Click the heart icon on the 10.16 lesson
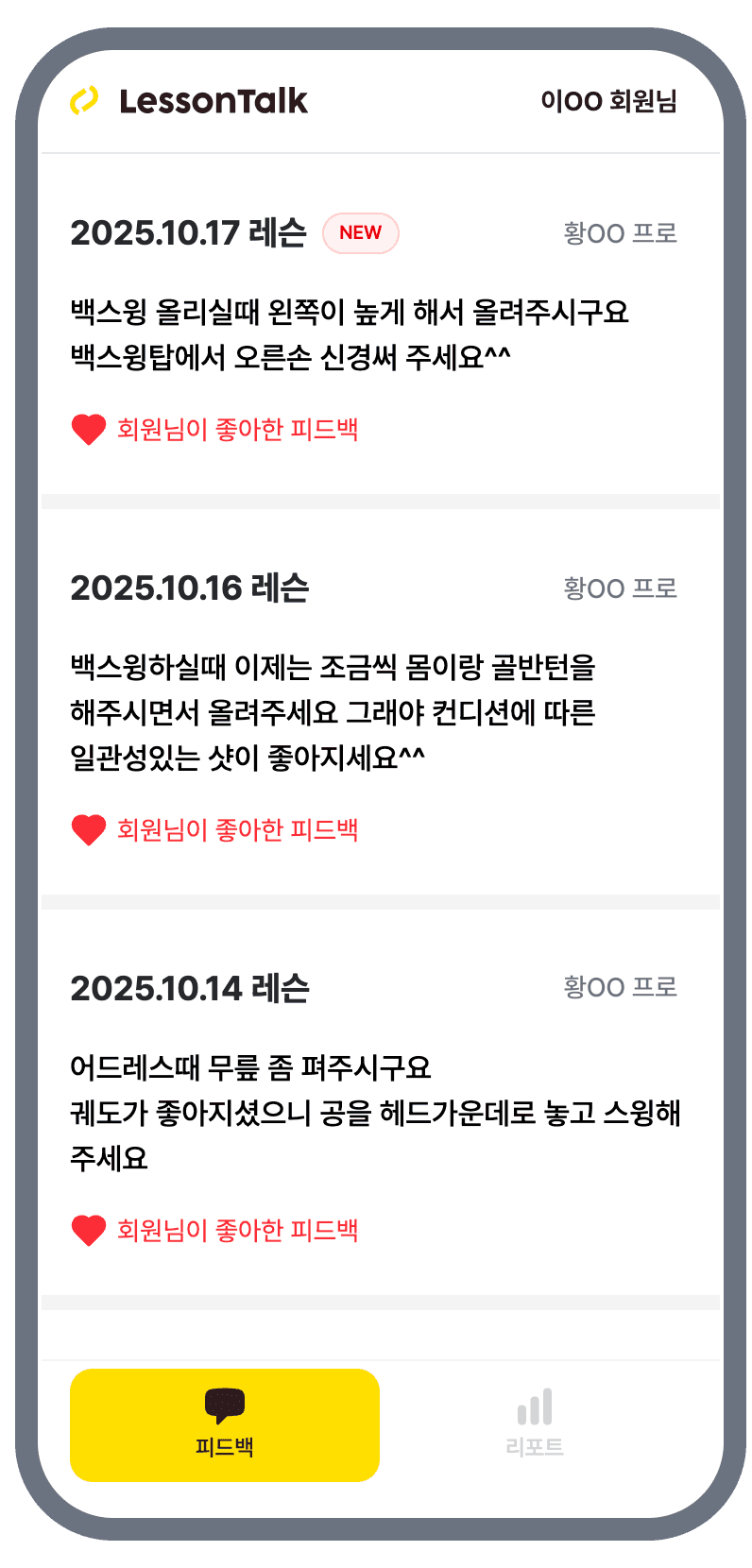The image size is (752, 1568). tap(89, 829)
